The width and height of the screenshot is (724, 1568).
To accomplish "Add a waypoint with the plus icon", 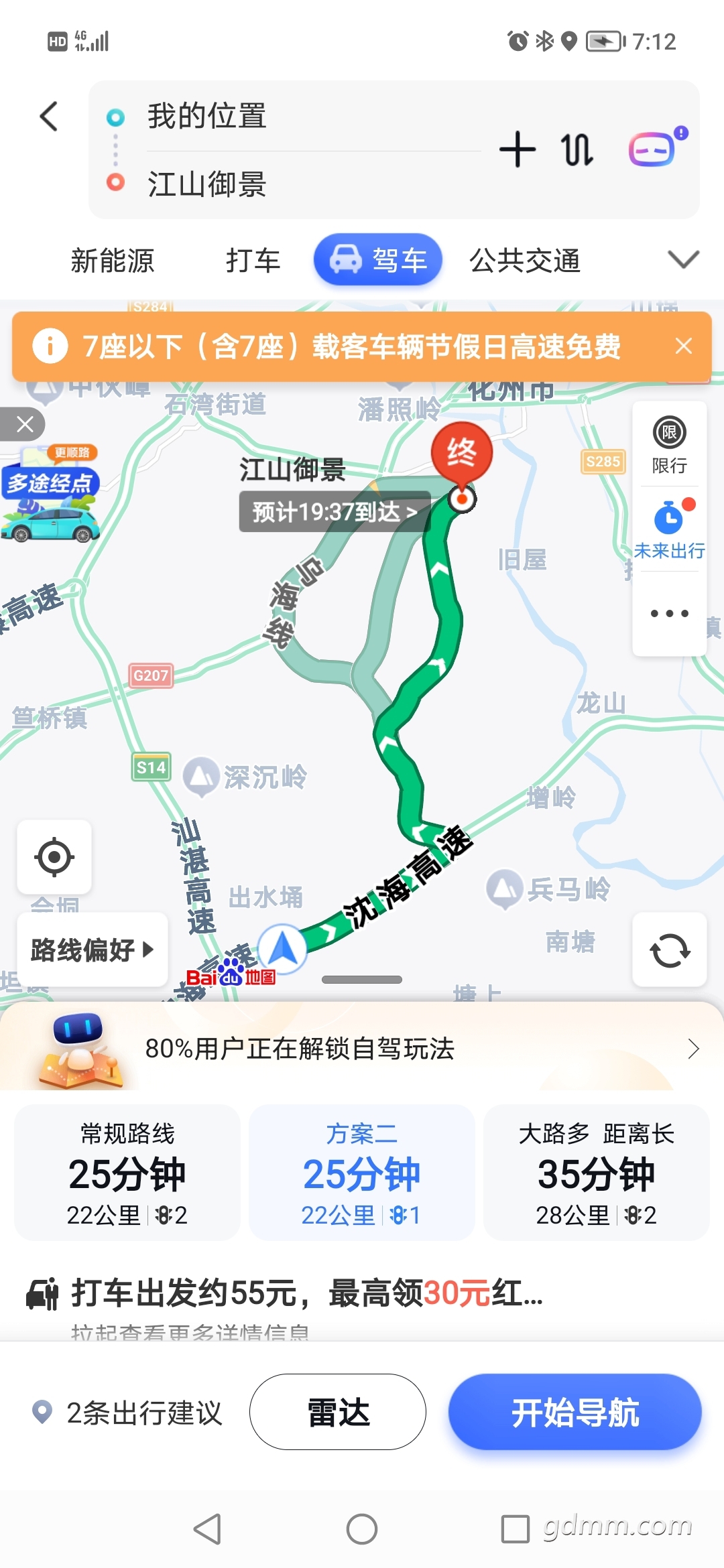I will (518, 149).
